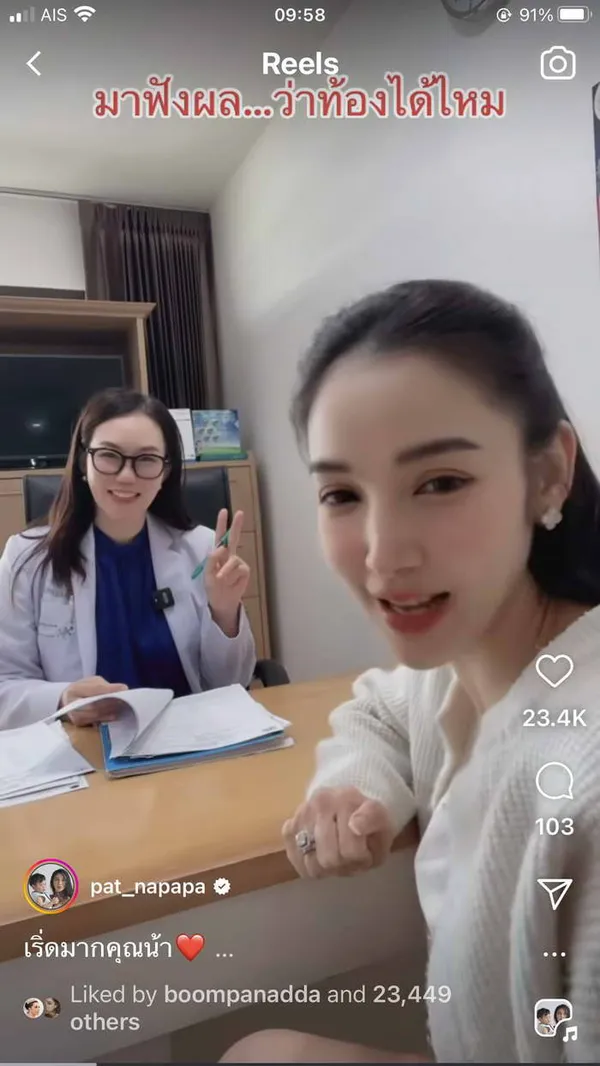Go back with the top-left arrow
The image size is (600, 1066).
click(34, 64)
